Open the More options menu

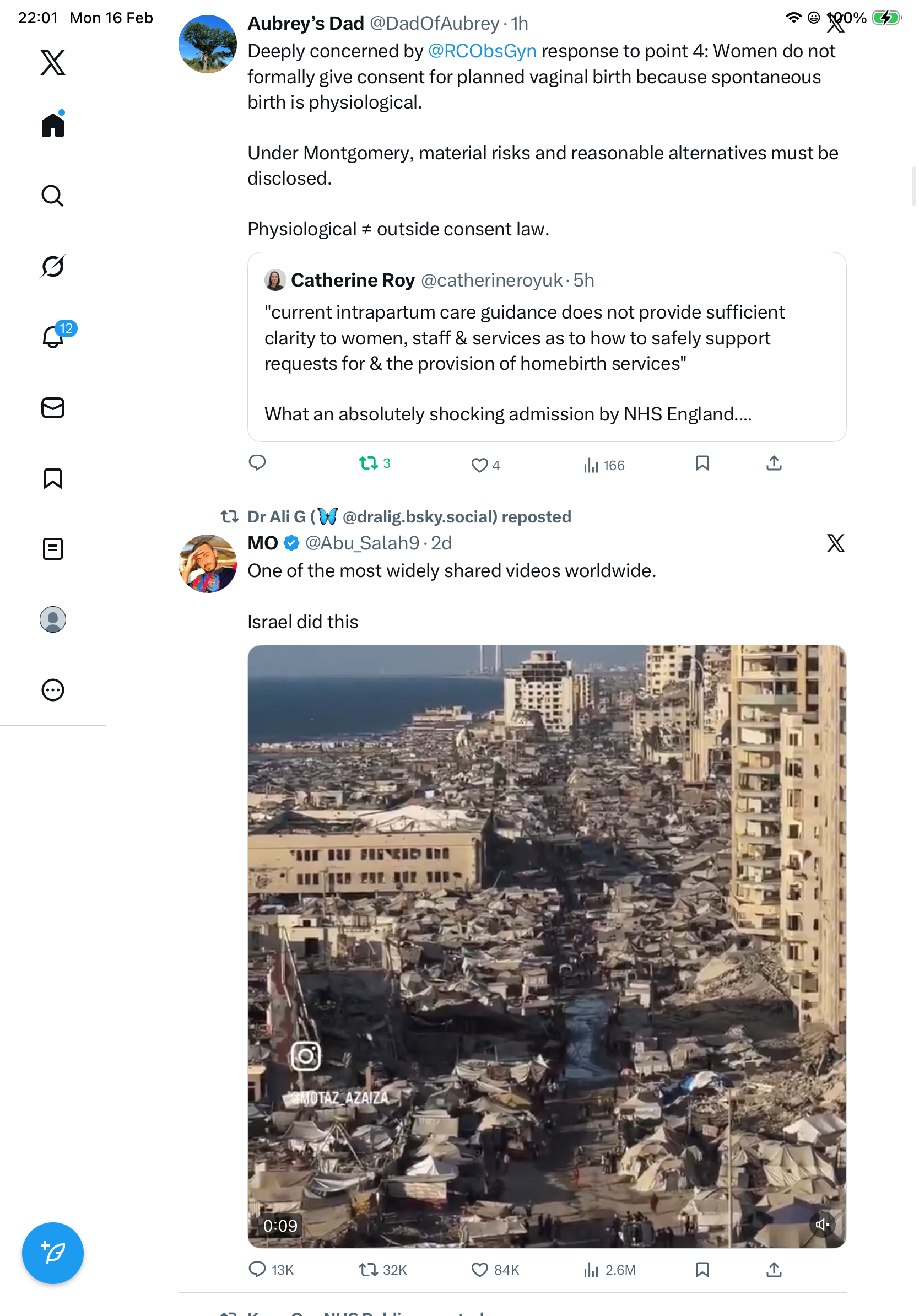click(53, 689)
